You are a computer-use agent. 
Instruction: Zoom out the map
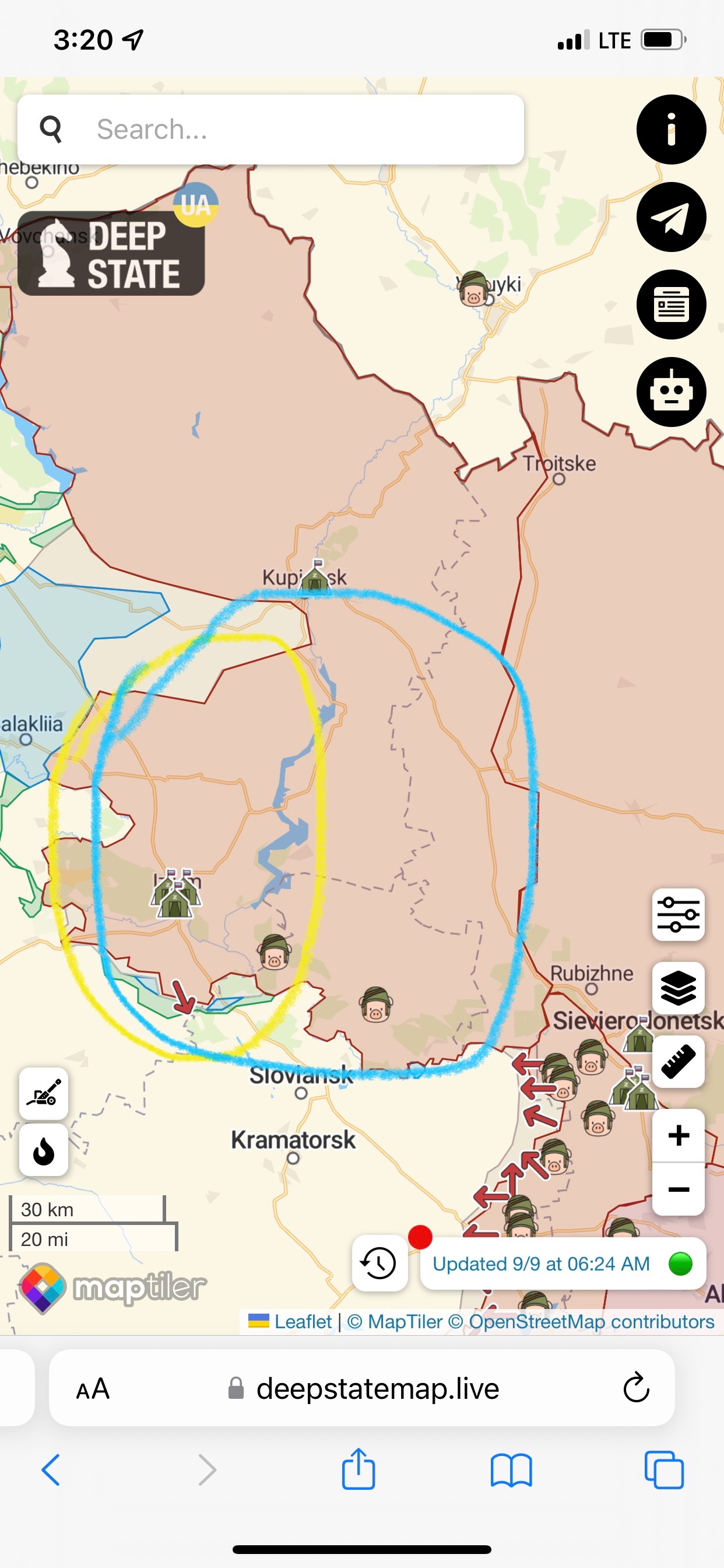click(678, 1189)
